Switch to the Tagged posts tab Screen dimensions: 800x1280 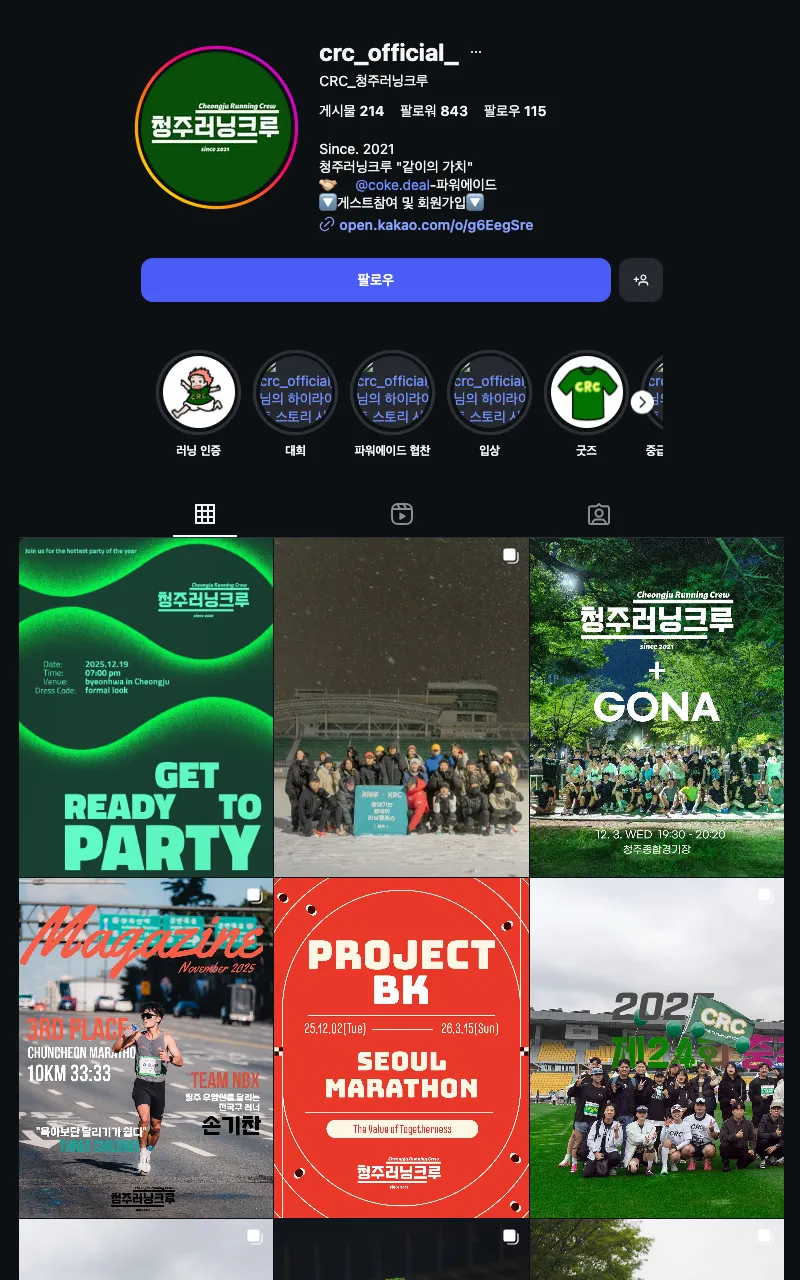[598, 514]
